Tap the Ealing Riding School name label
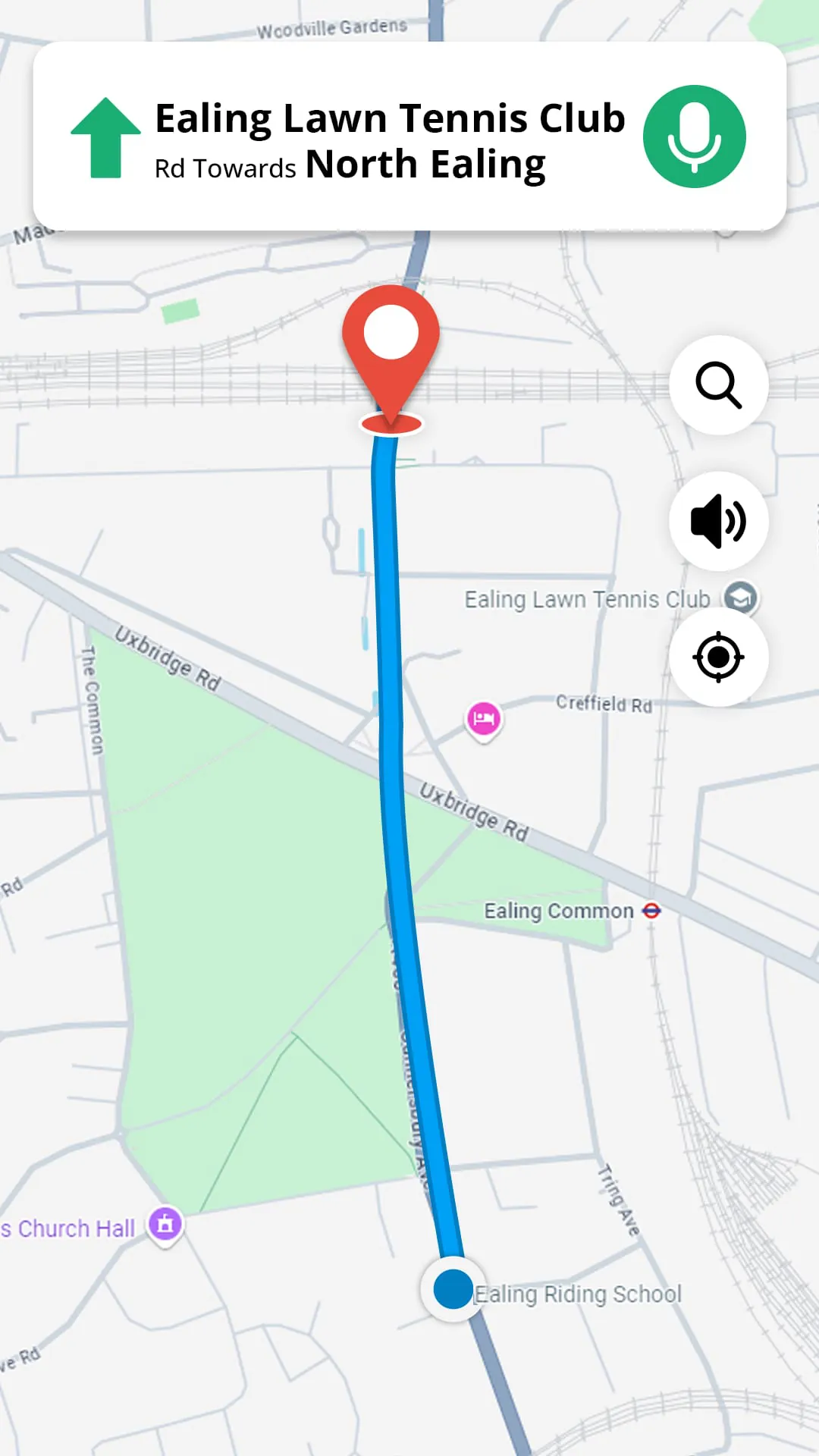 (x=579, y=1294)
